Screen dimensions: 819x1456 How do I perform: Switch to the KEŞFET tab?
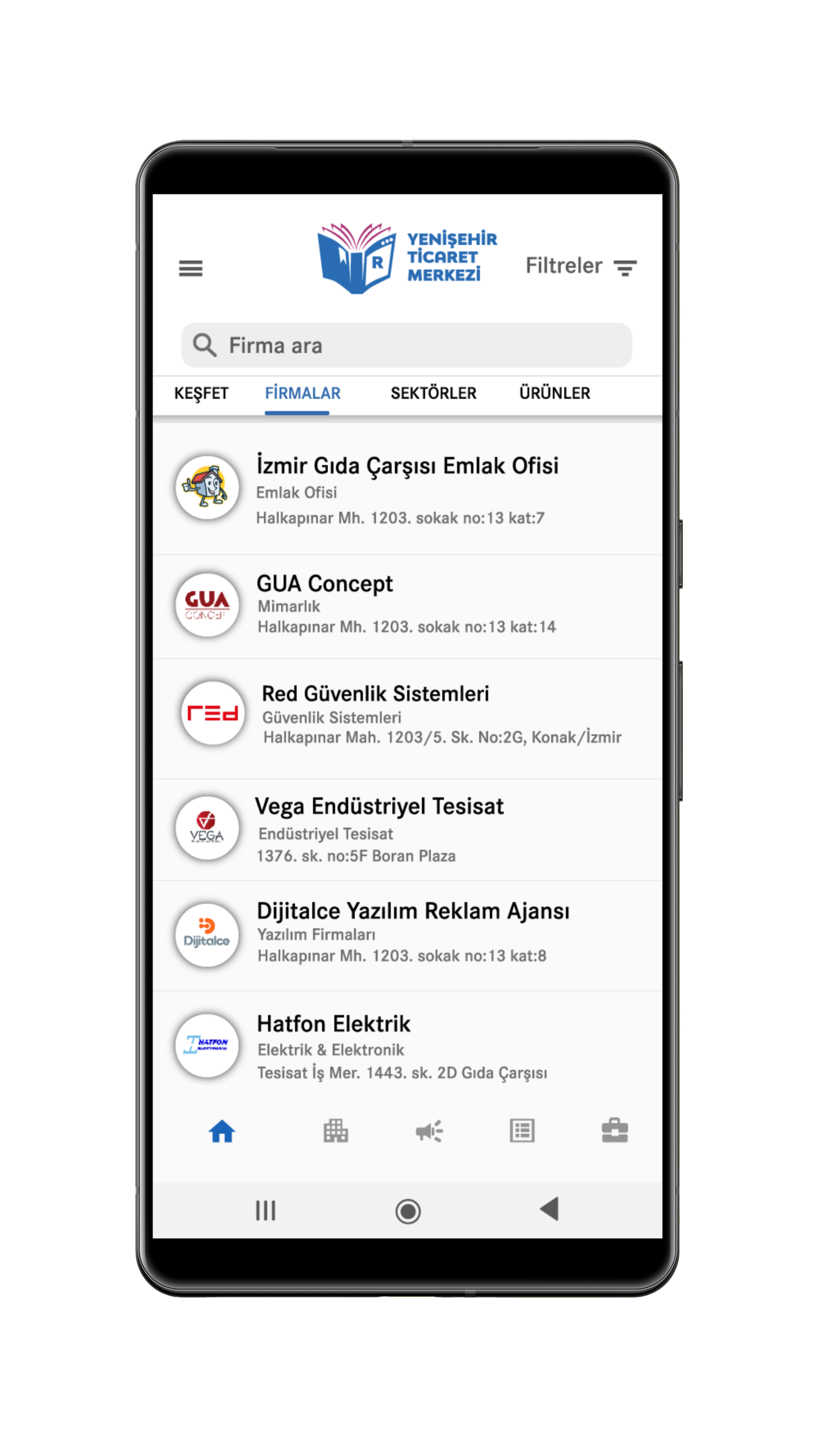[x=201, y=393]
